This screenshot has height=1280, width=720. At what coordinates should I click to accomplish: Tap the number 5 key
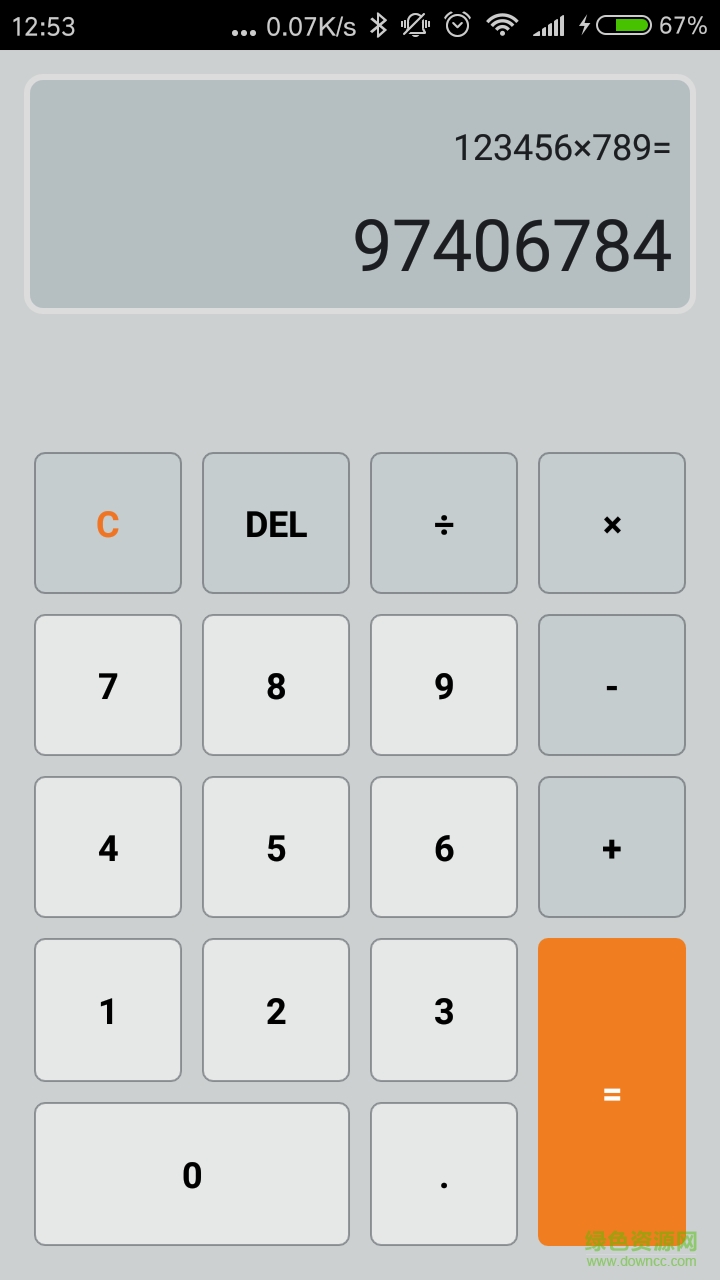(x=276, y=847)
